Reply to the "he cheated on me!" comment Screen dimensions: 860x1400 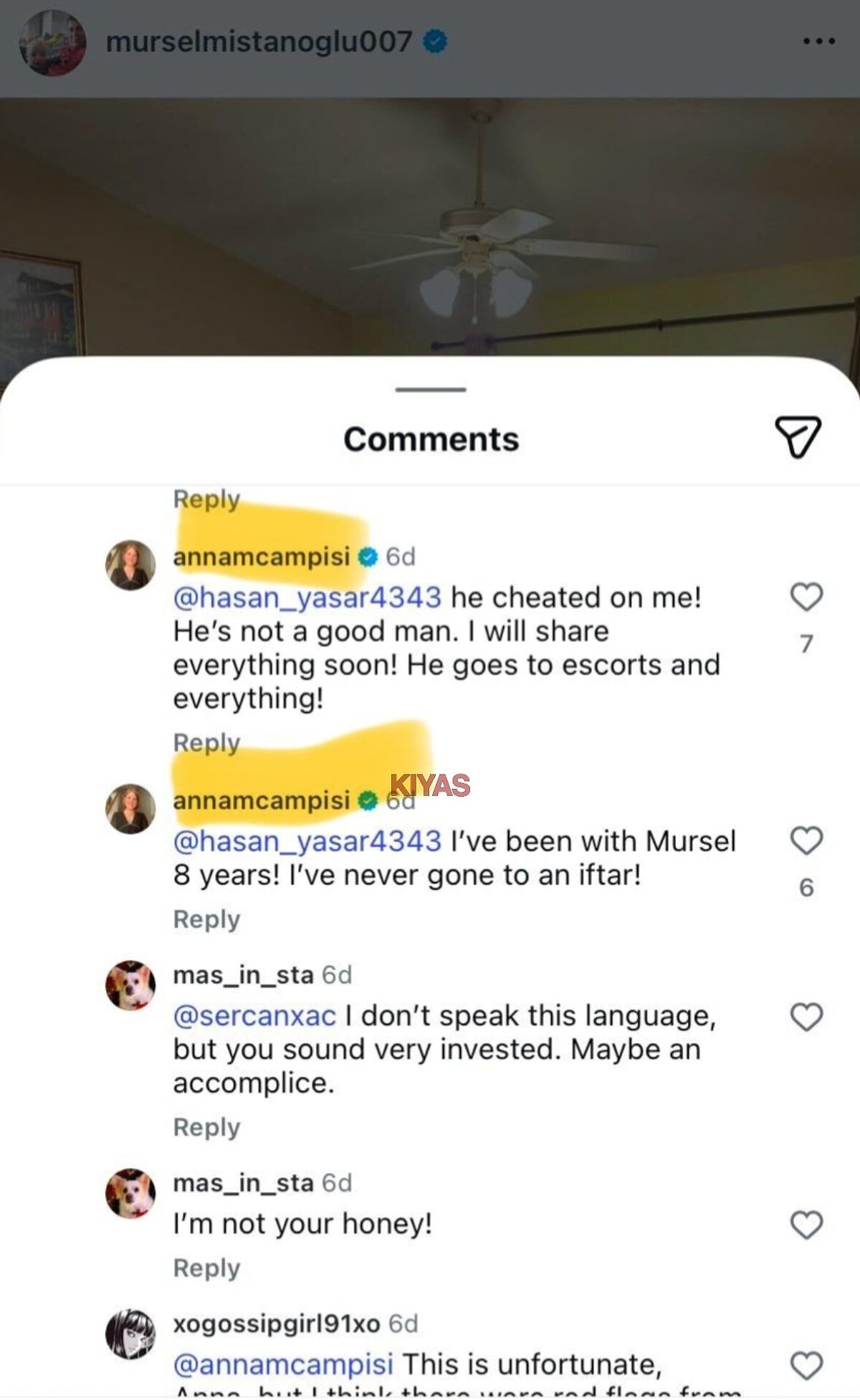click(206, 743)
